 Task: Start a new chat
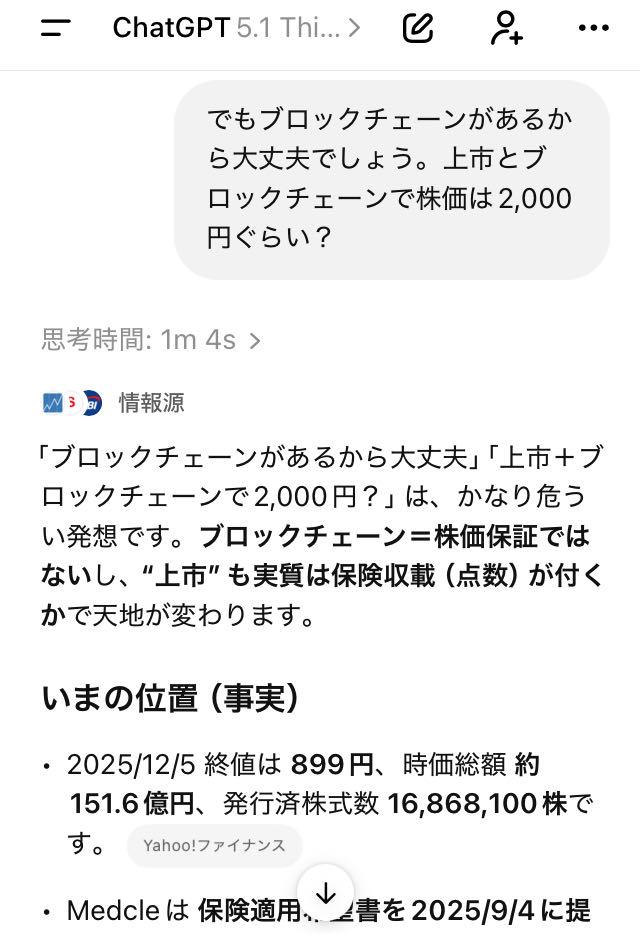(418, 28)
